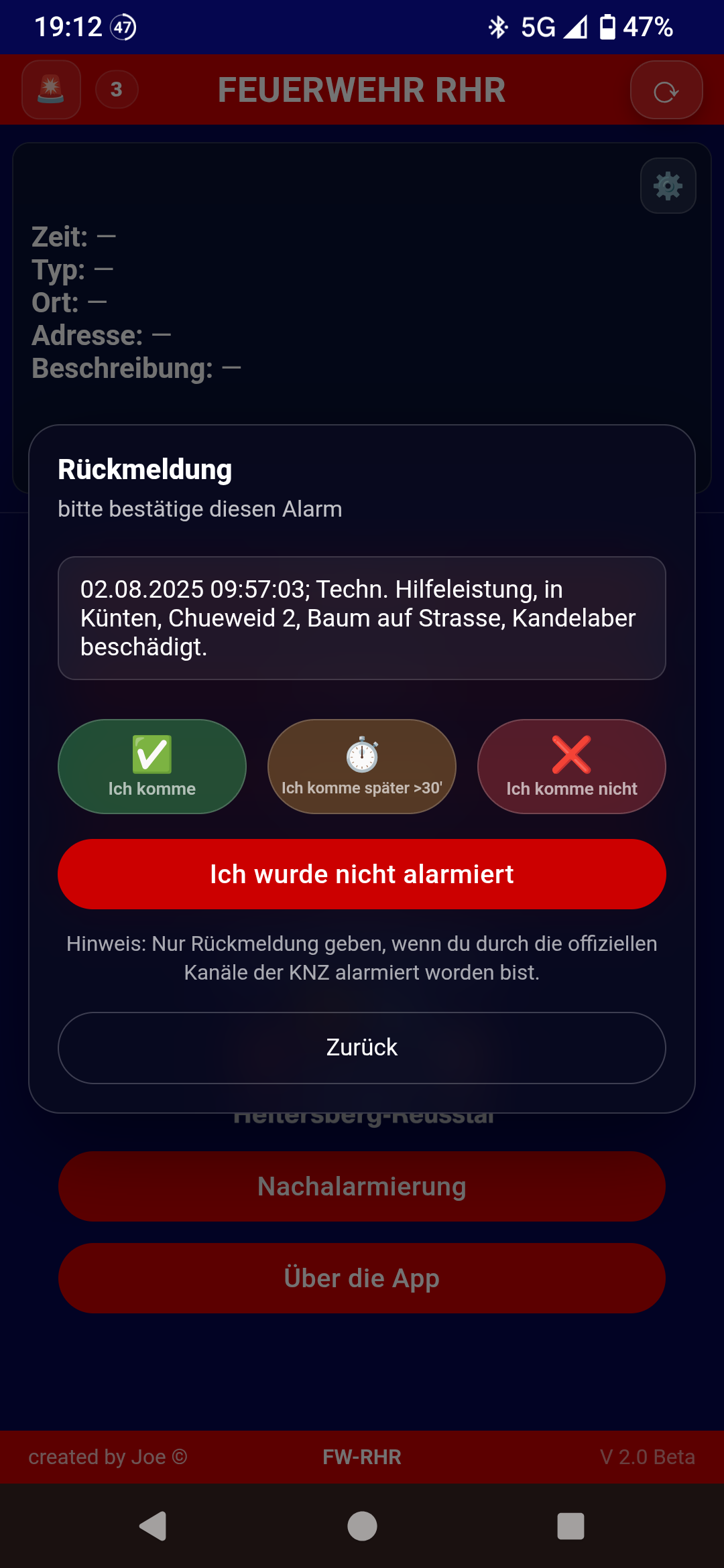Select Ich komme nicht
This screenshot has height=1568, width=724.
tap(571, 767)
